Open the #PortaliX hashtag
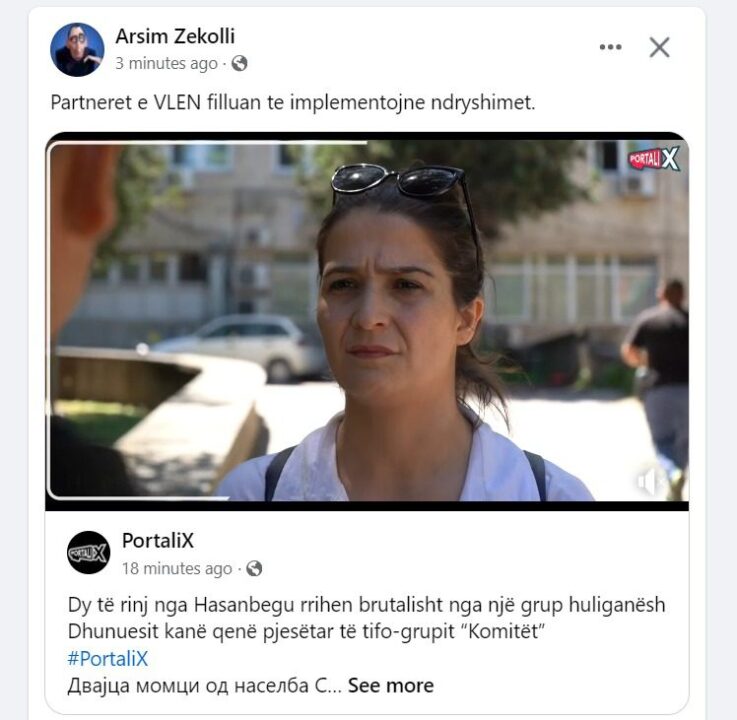737x720 pixels. point(107,658)
